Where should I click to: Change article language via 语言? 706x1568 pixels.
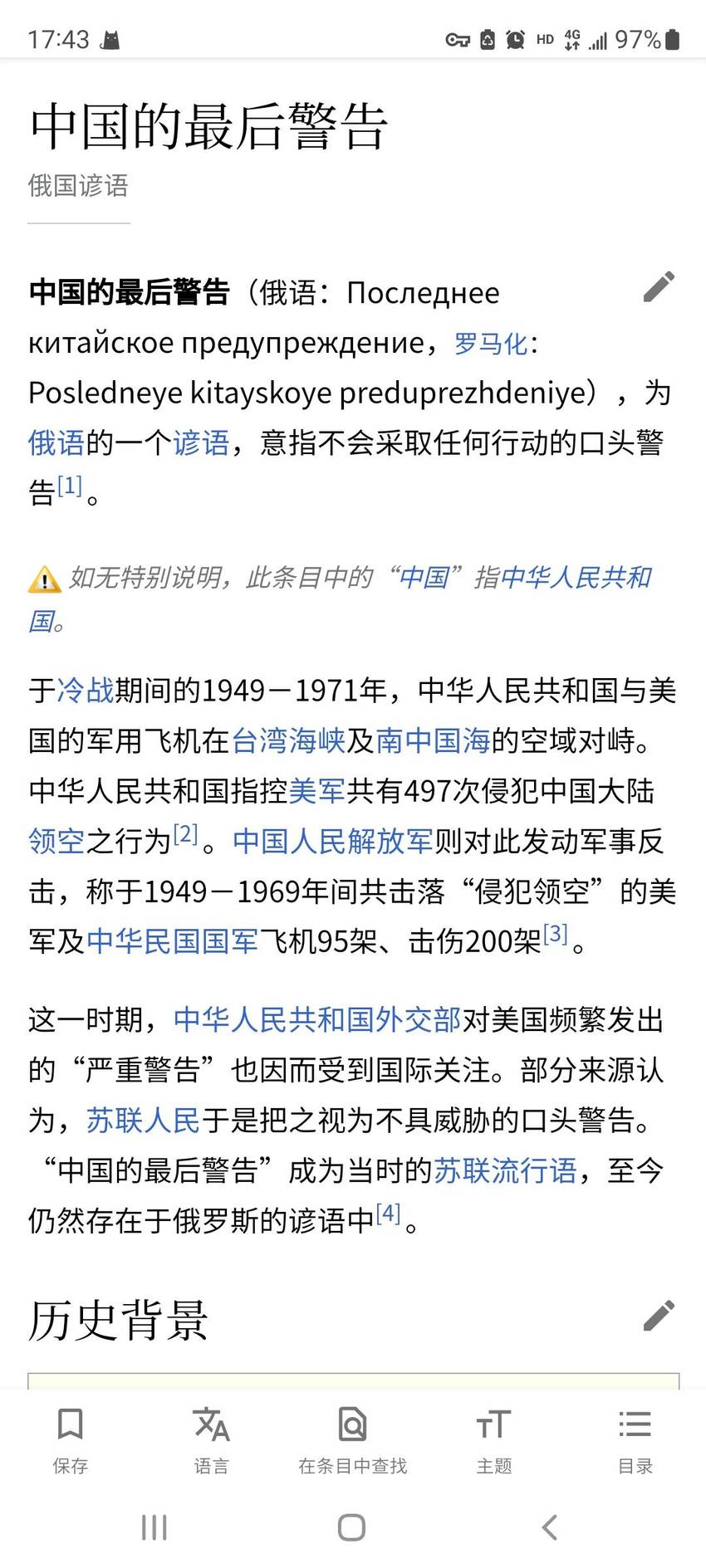point(212,1441)
